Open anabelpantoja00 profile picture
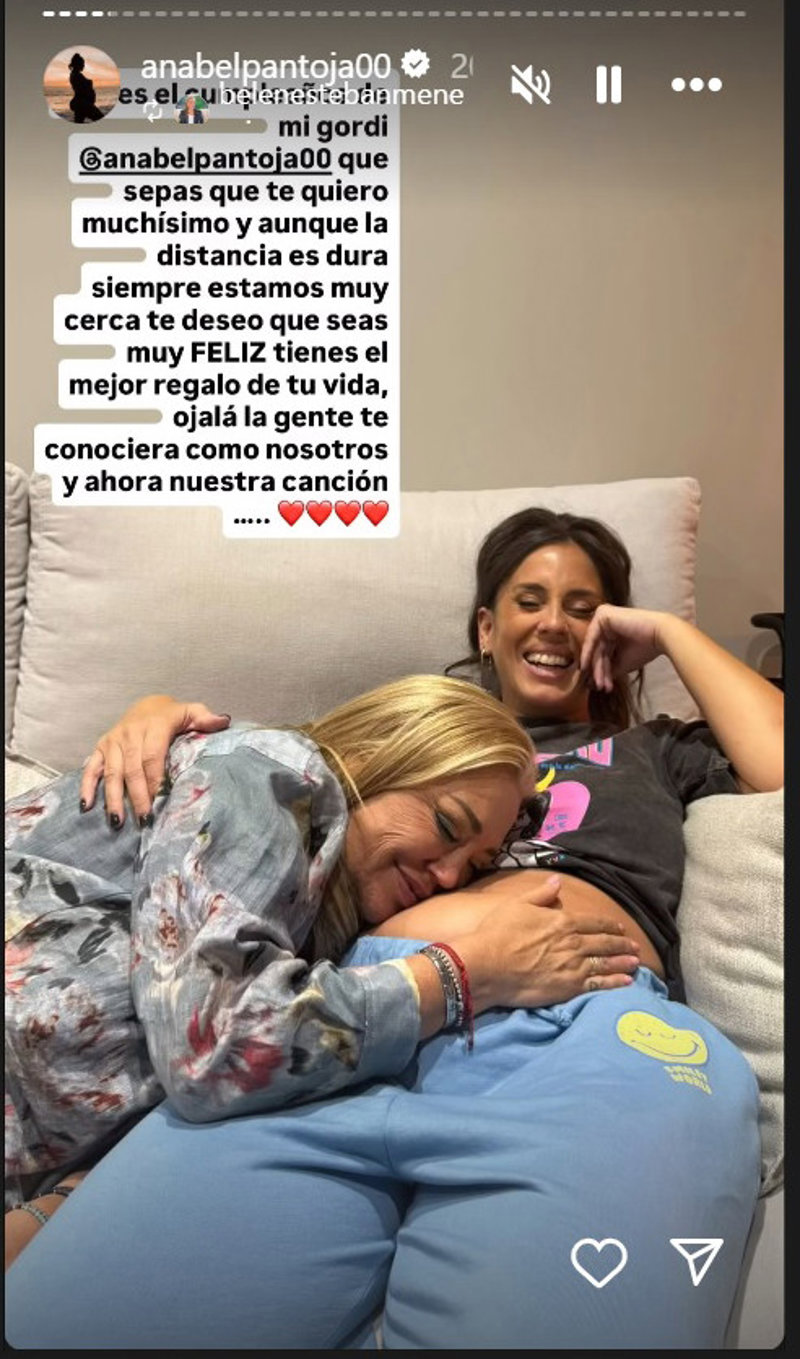Screen dimensions: 800x1359 coord(81,85)
